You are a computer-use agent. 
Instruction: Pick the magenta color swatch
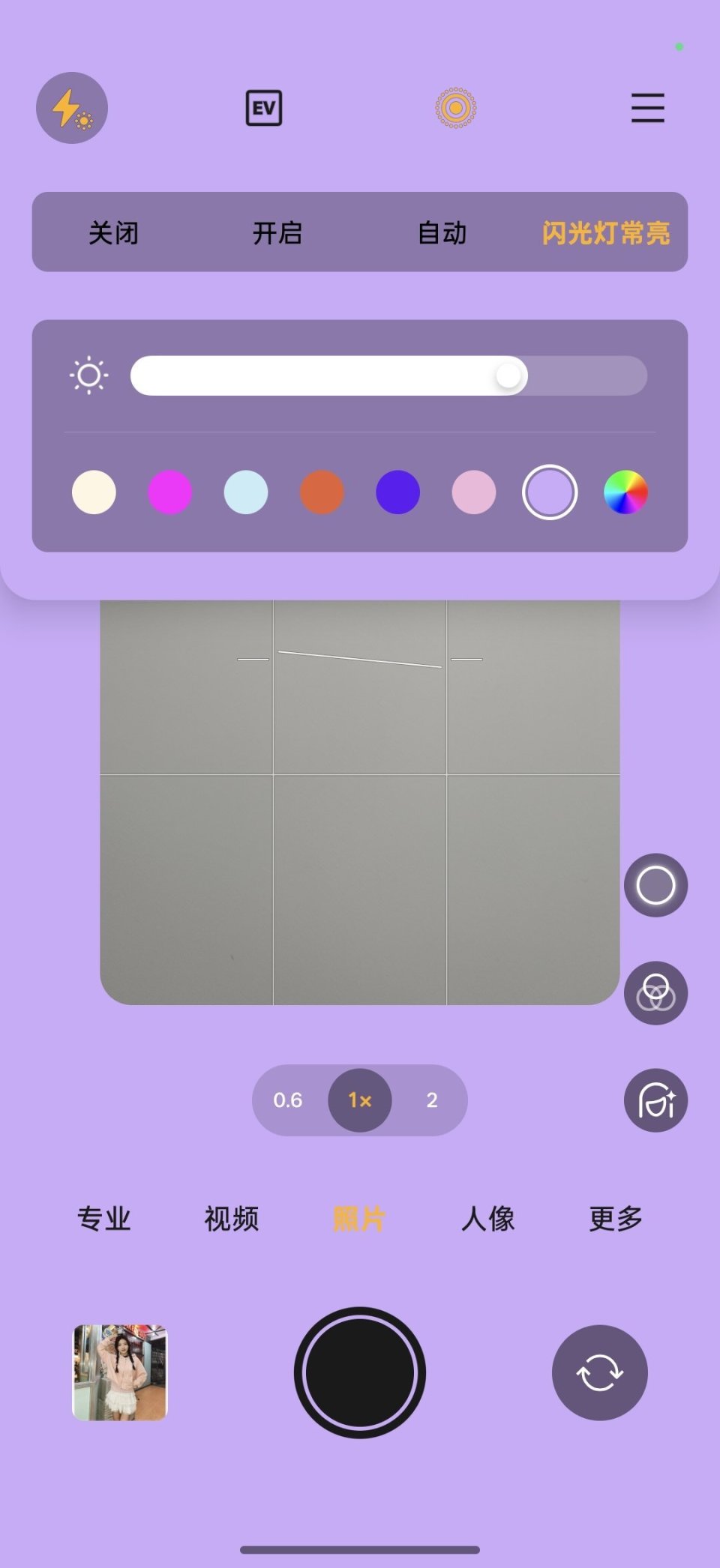pyautogui.click(x=170, y=492)
